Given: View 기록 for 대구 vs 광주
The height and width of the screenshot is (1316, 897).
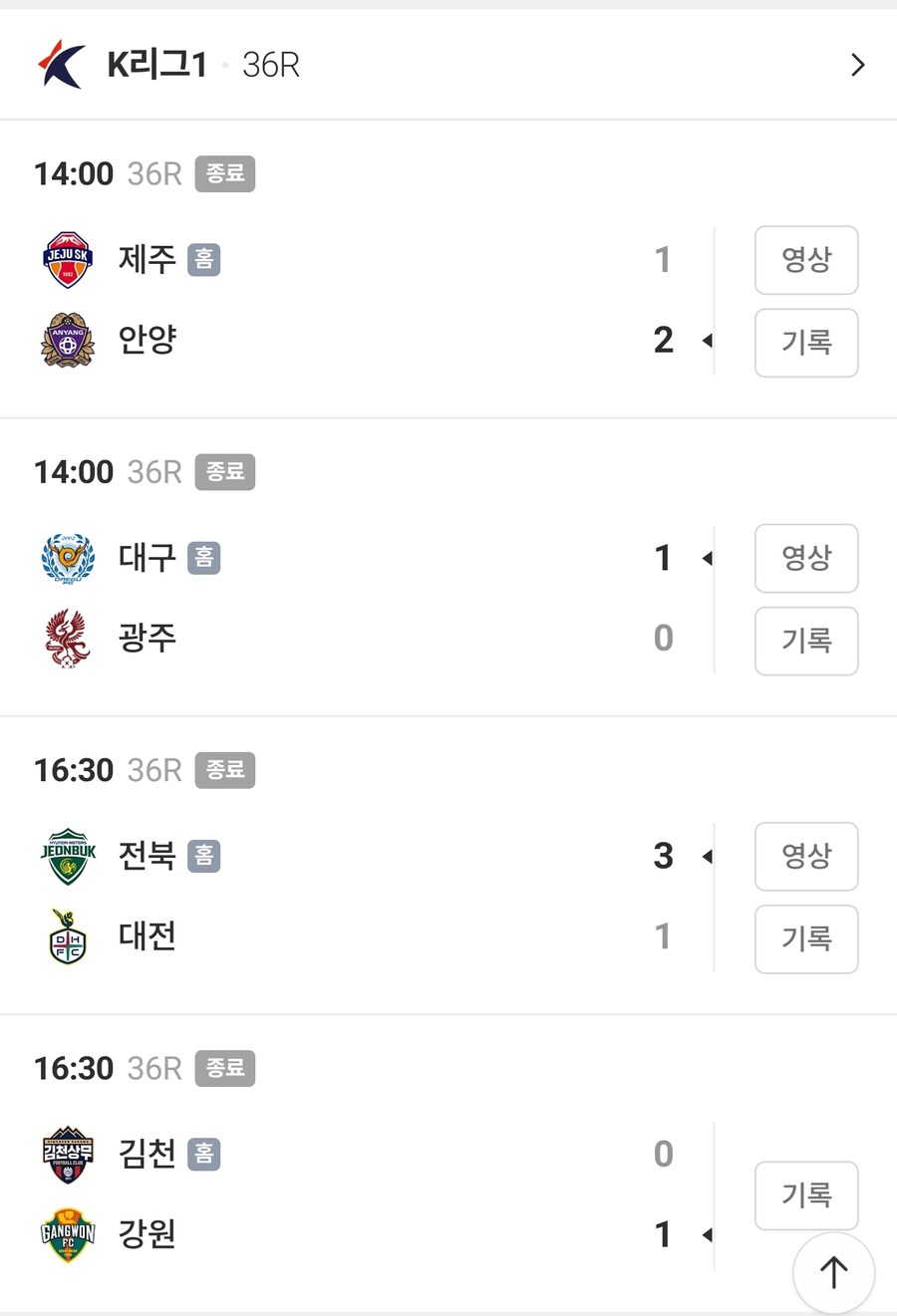Looking at the screenshot, I should click(806, 641).
